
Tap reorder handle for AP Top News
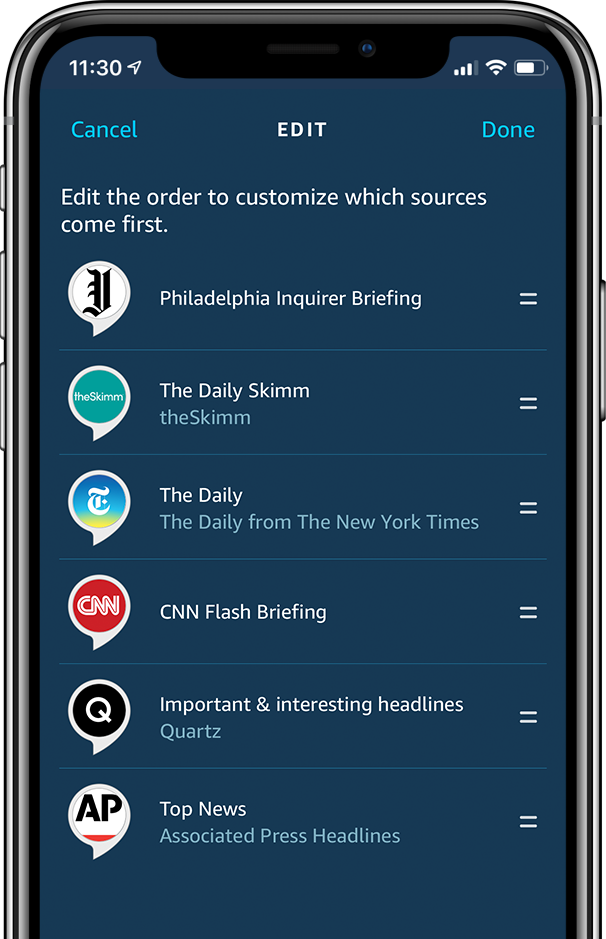coord(528,822)
